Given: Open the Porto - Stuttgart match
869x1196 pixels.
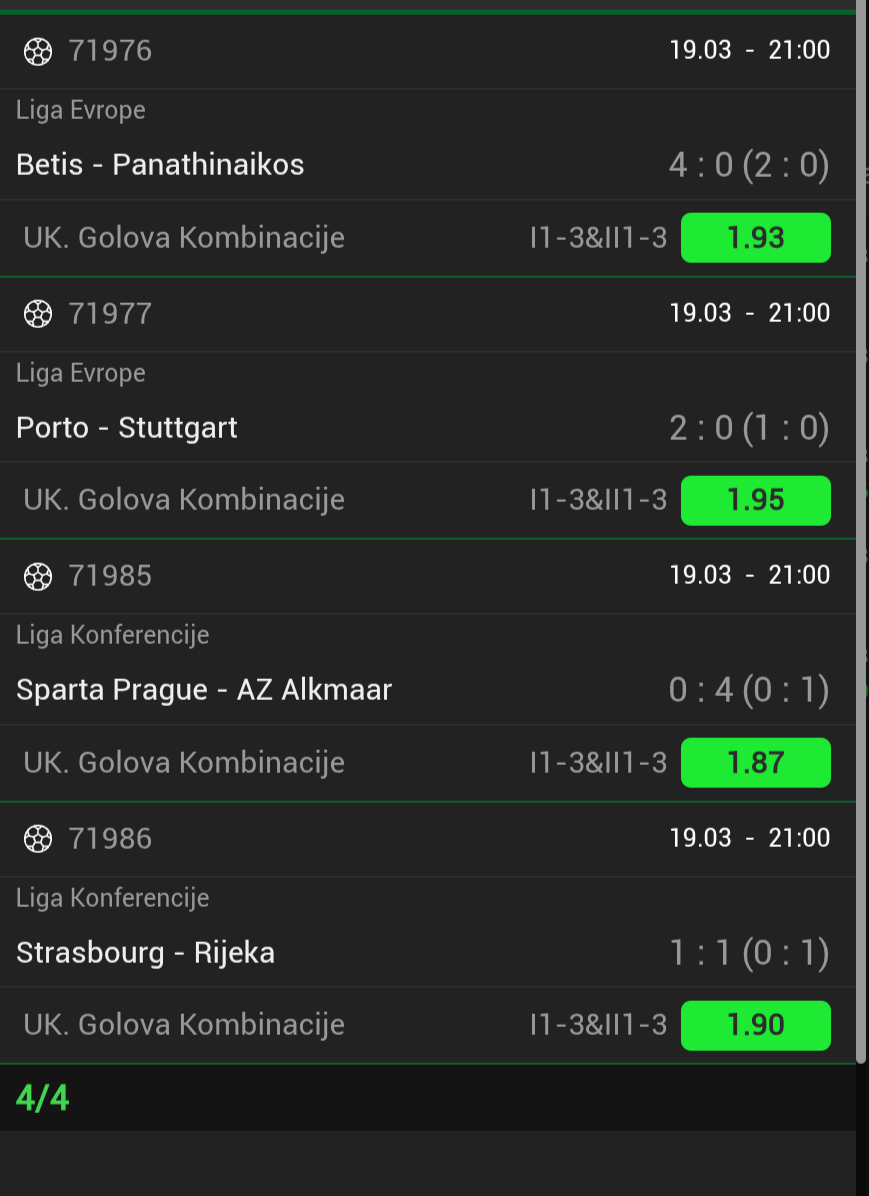Looking at the screenshot, I should point(127,428).
